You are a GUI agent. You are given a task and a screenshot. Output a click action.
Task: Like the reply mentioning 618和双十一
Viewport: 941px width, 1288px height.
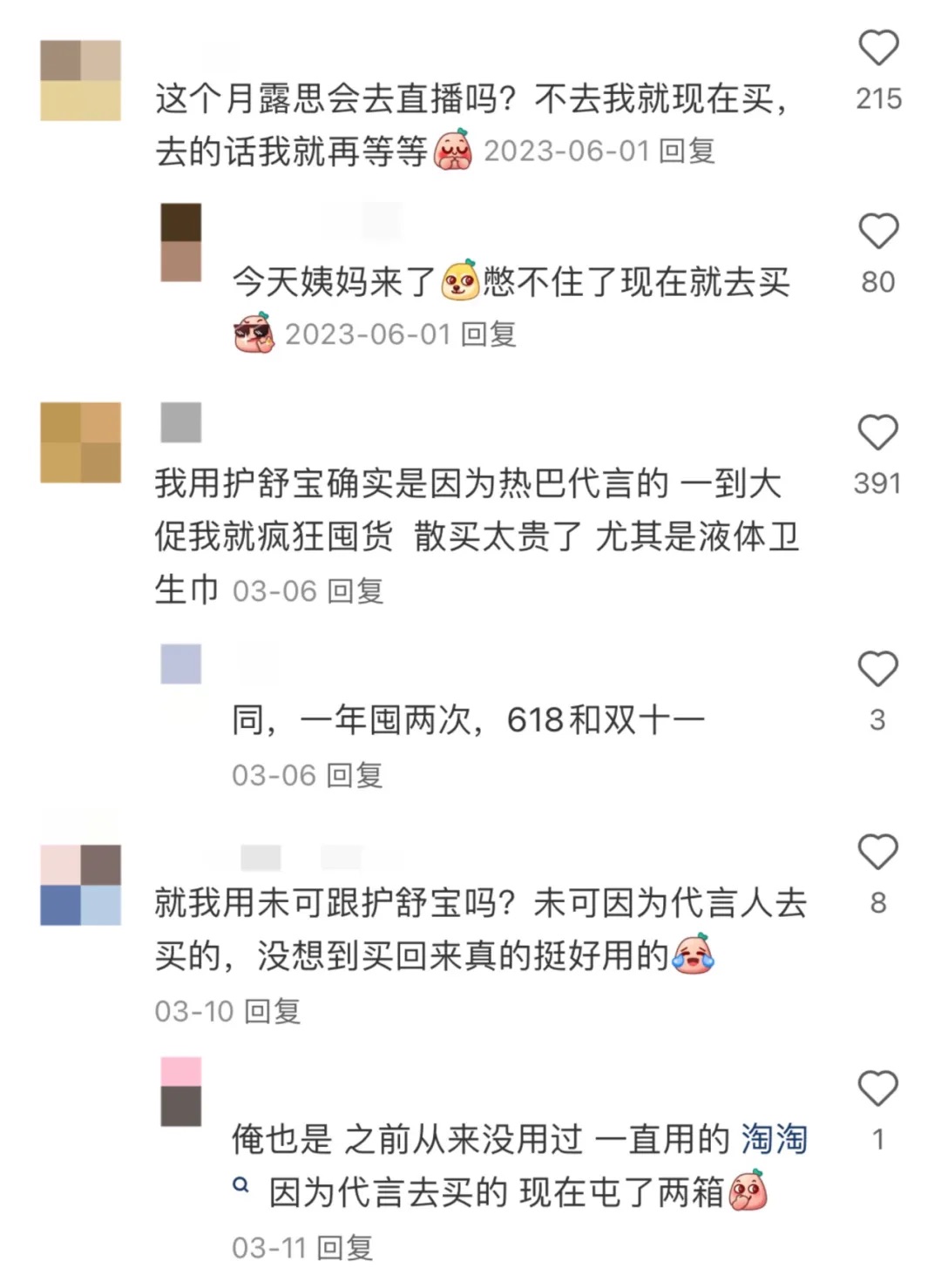pos(877,670)
